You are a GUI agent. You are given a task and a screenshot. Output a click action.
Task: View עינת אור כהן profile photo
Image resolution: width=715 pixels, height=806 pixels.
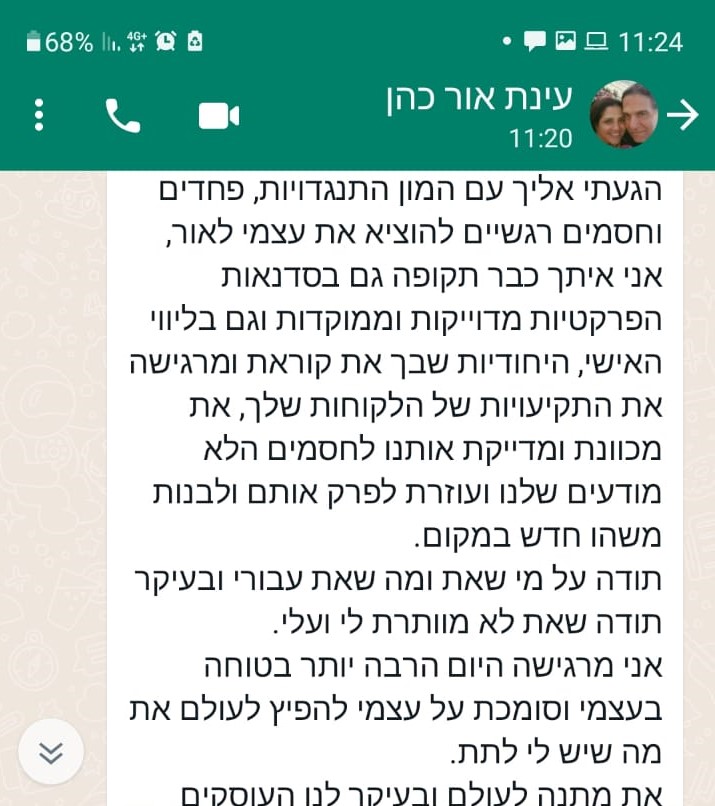click(624, 115)
